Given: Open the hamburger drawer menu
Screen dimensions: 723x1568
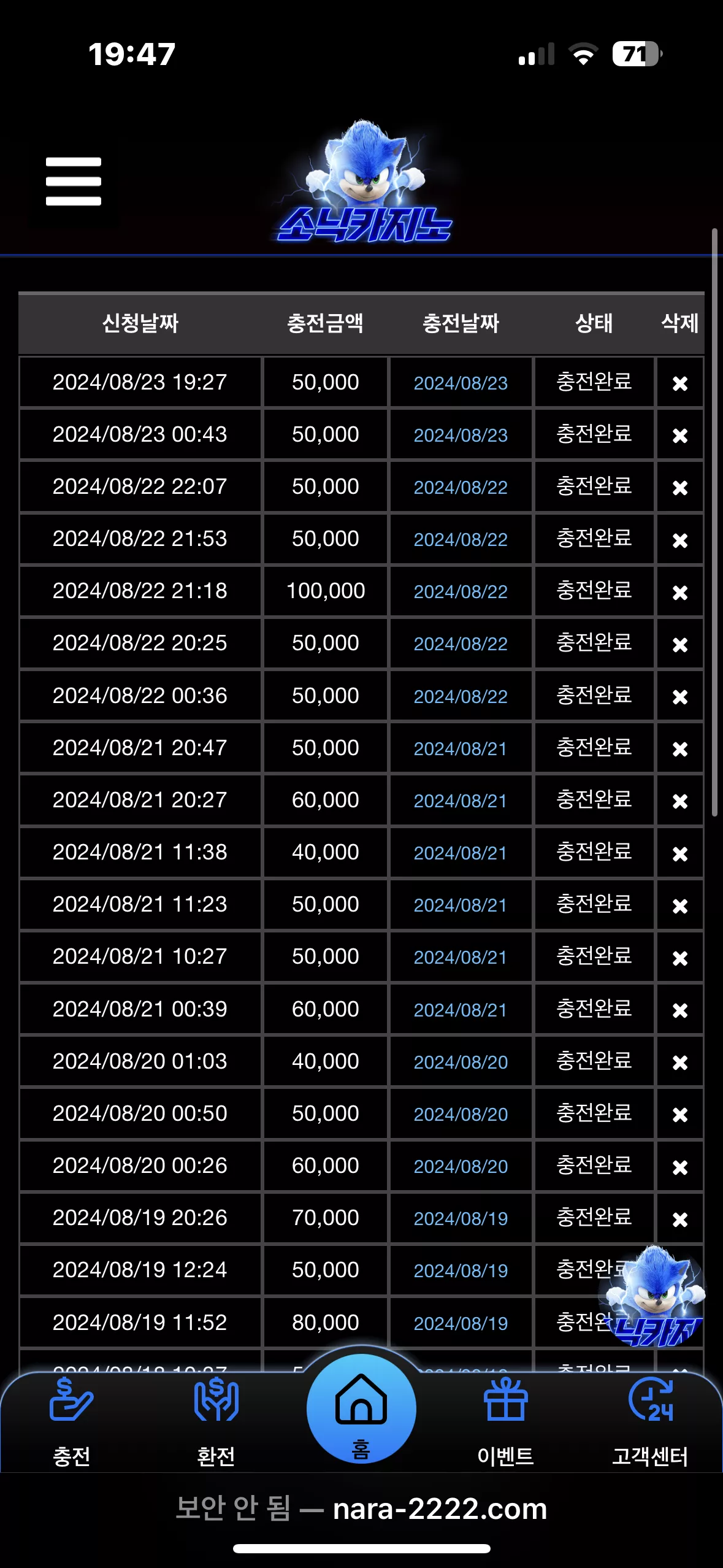Looking at the screenshot, I should 73,181.
